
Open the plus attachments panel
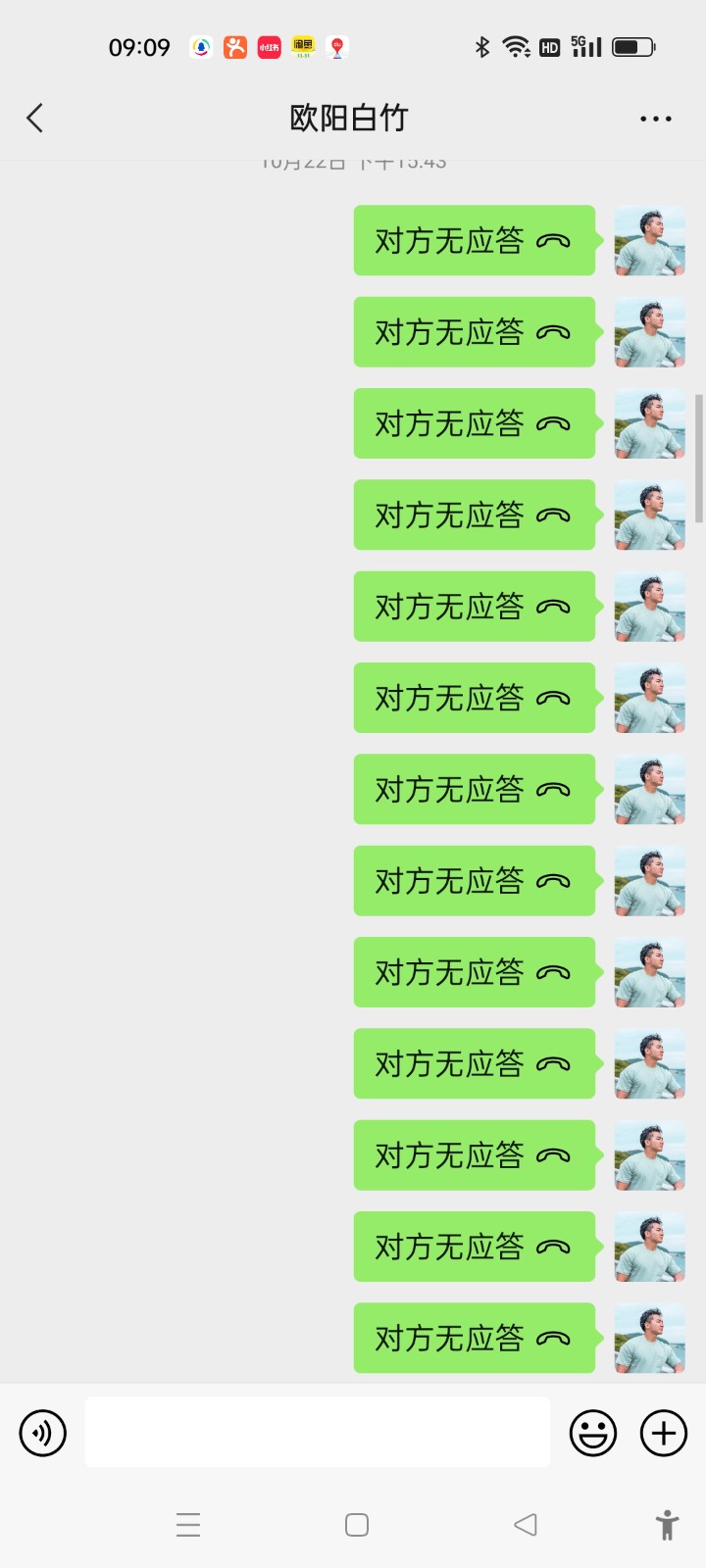664,1433
